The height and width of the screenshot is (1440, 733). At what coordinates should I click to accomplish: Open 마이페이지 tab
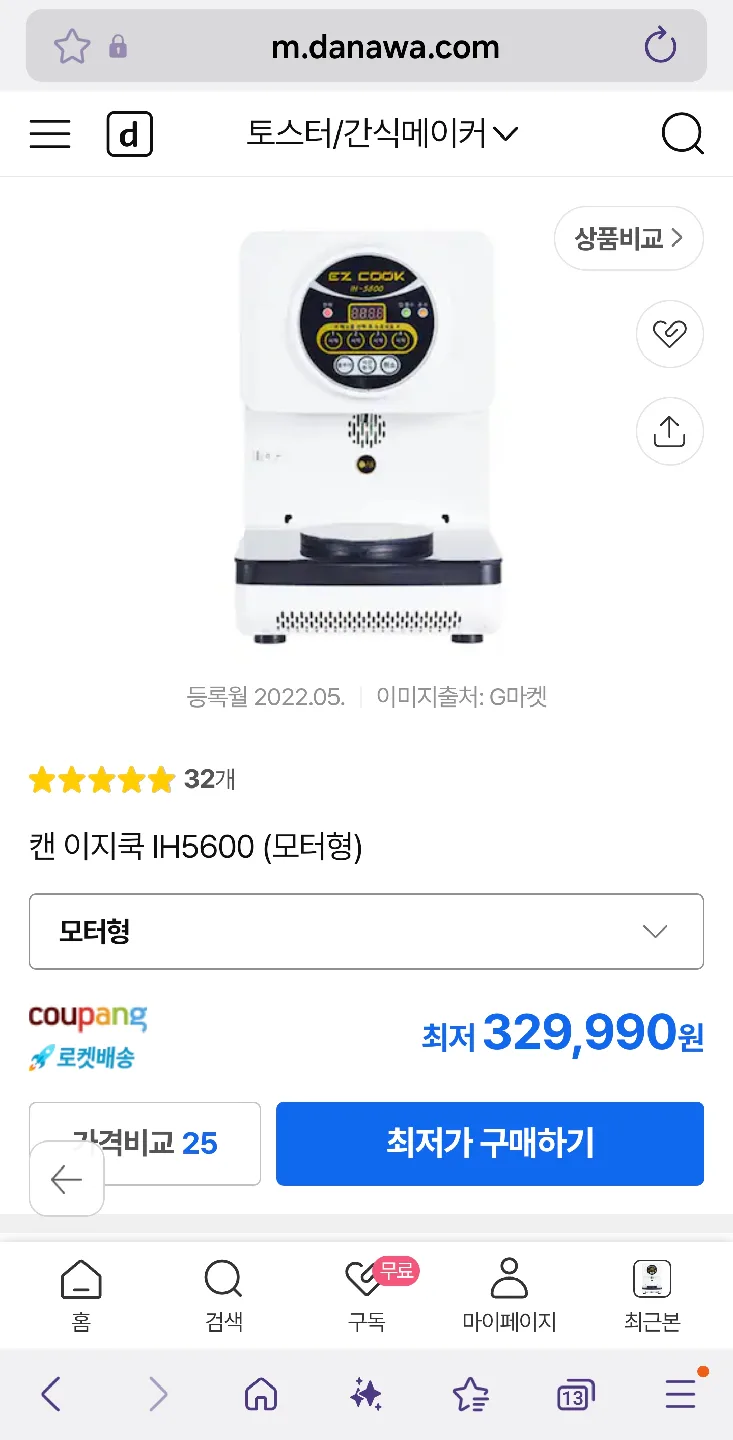point(509,1295)
